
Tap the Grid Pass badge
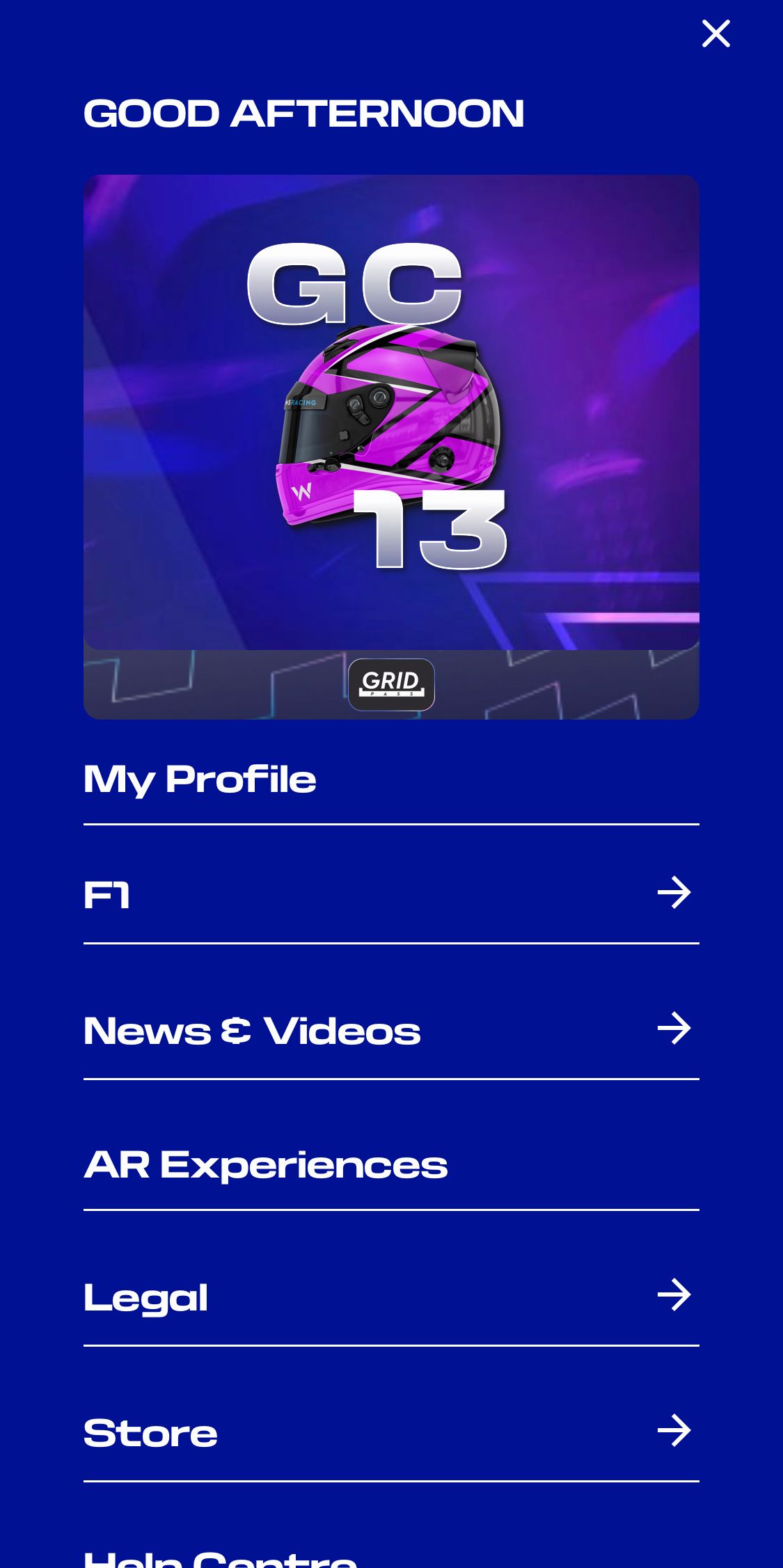(391, 684)
